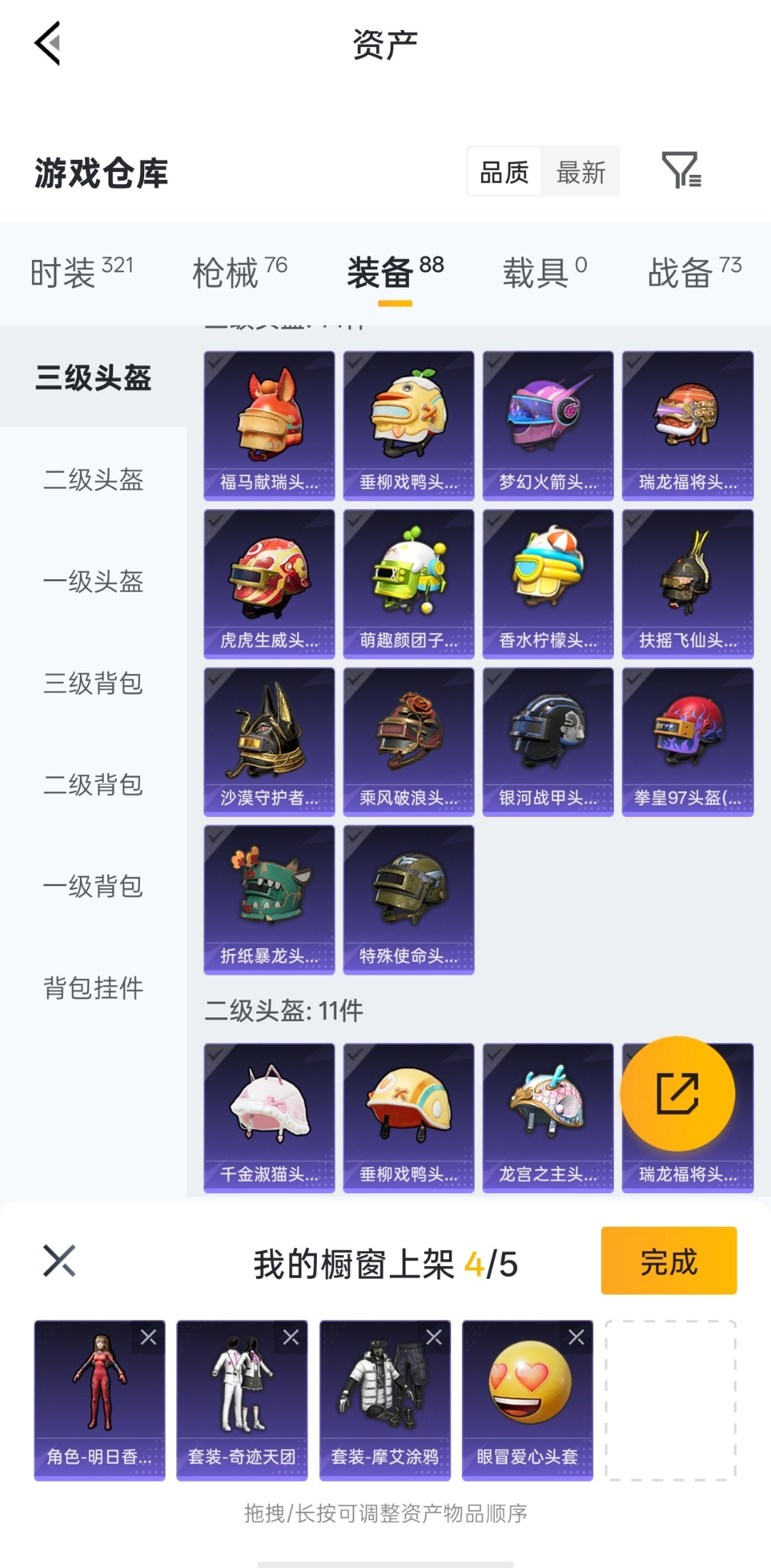Image resolution: width=771 pixels, height=1568 pixels.
Task: Close the 我的橱窗上架 panel
Action: 59,1260
